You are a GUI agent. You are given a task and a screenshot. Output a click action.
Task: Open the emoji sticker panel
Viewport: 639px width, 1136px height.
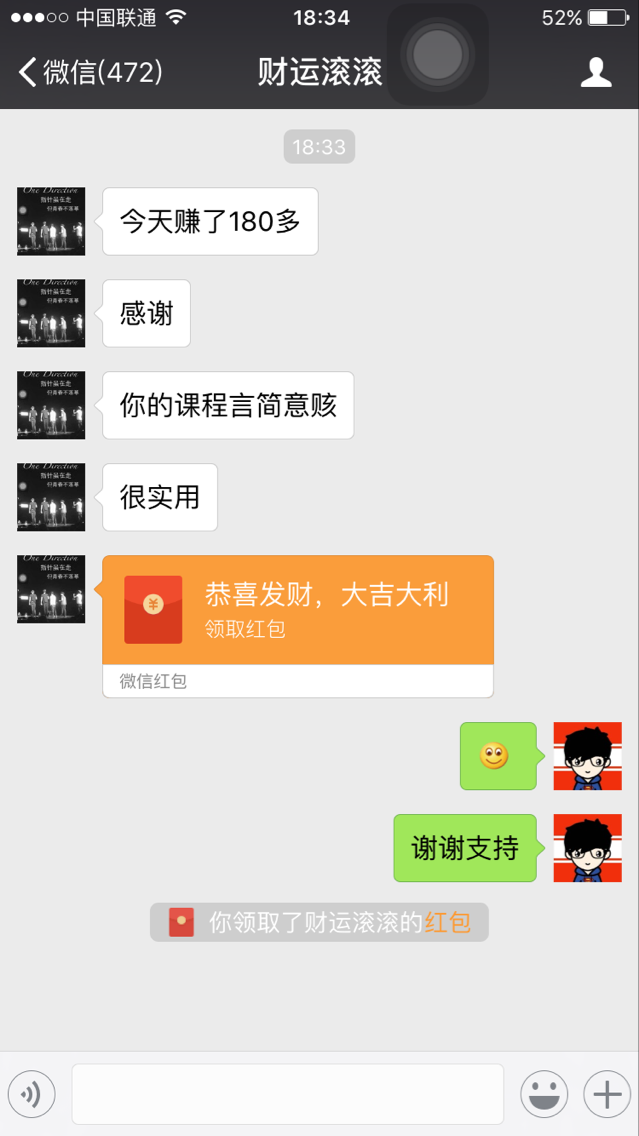[544, 1095]
